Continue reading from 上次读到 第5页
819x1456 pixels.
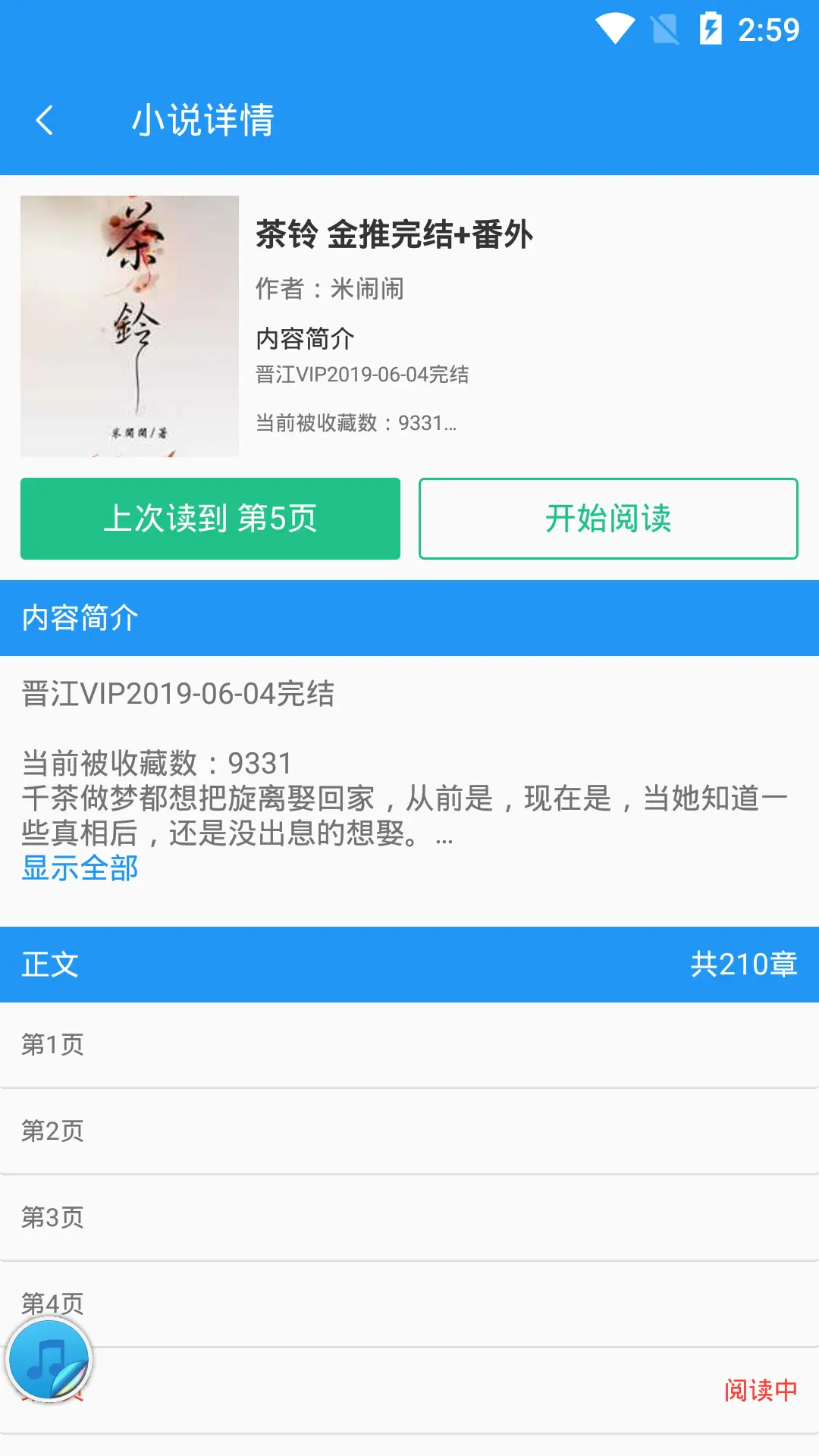[210, 519]
